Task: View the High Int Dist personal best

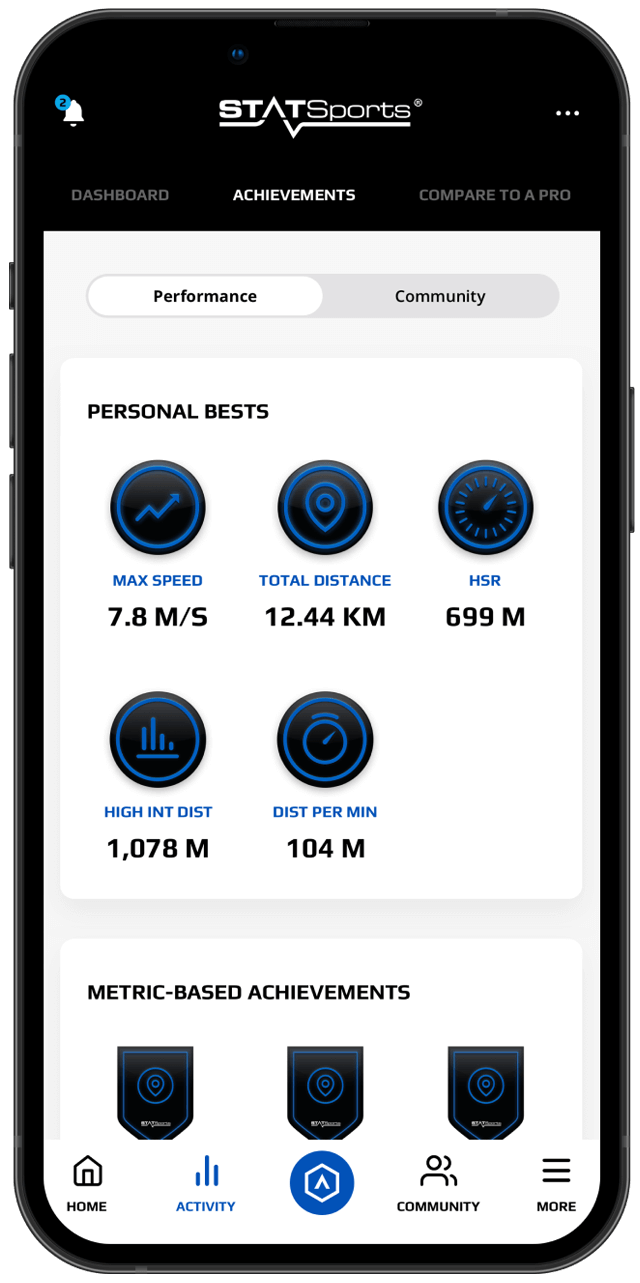Action: pyautogui.click(x=157, y=741)
